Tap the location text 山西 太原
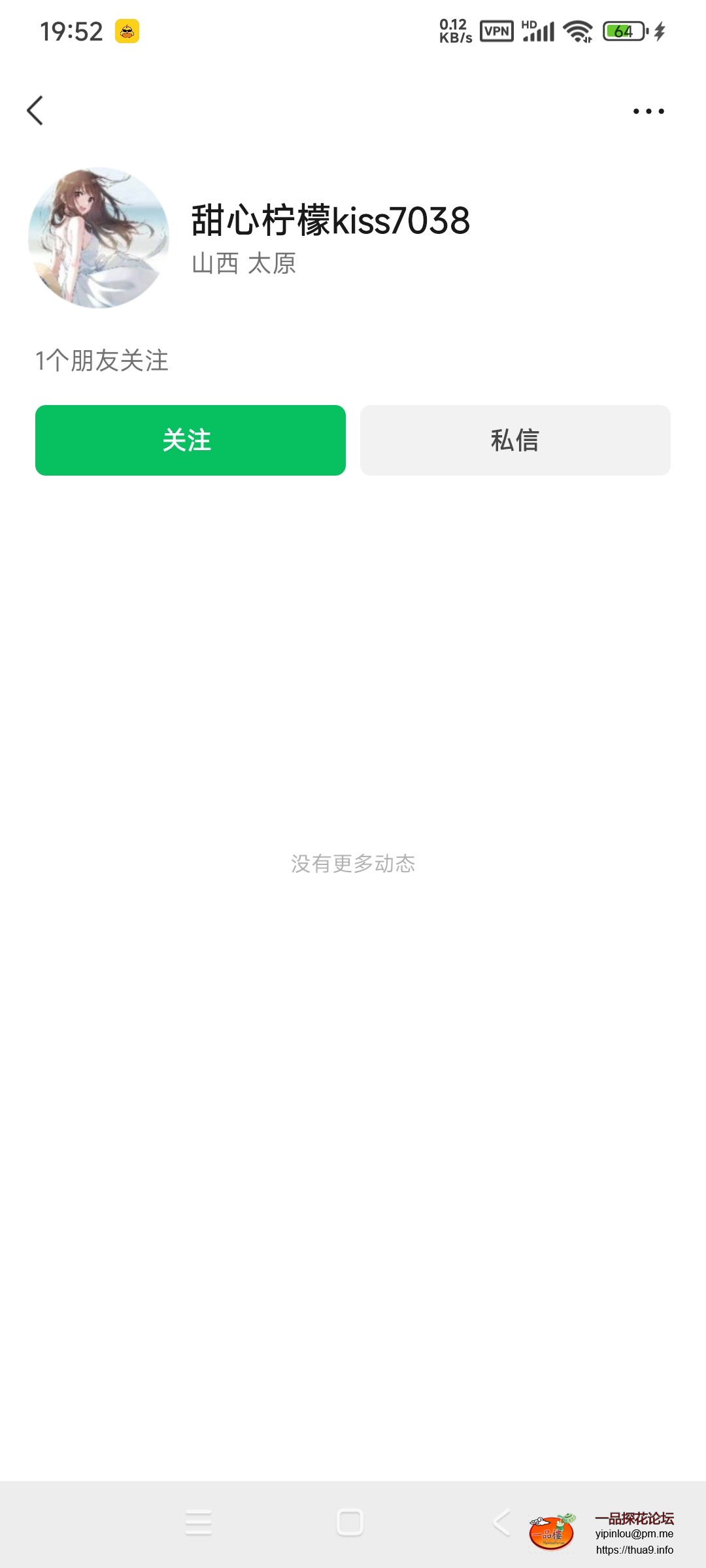 click(x=243, y=265)
